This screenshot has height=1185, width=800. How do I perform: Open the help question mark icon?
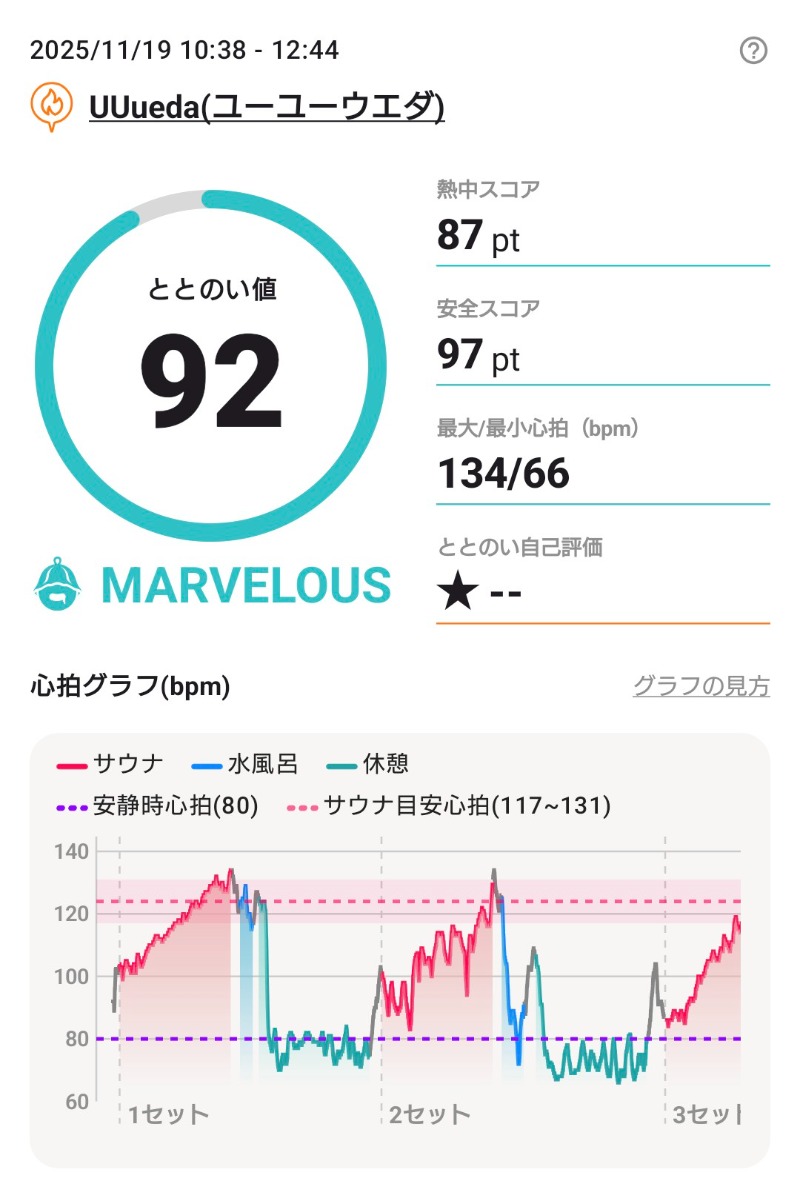click(x=753, y=51)
